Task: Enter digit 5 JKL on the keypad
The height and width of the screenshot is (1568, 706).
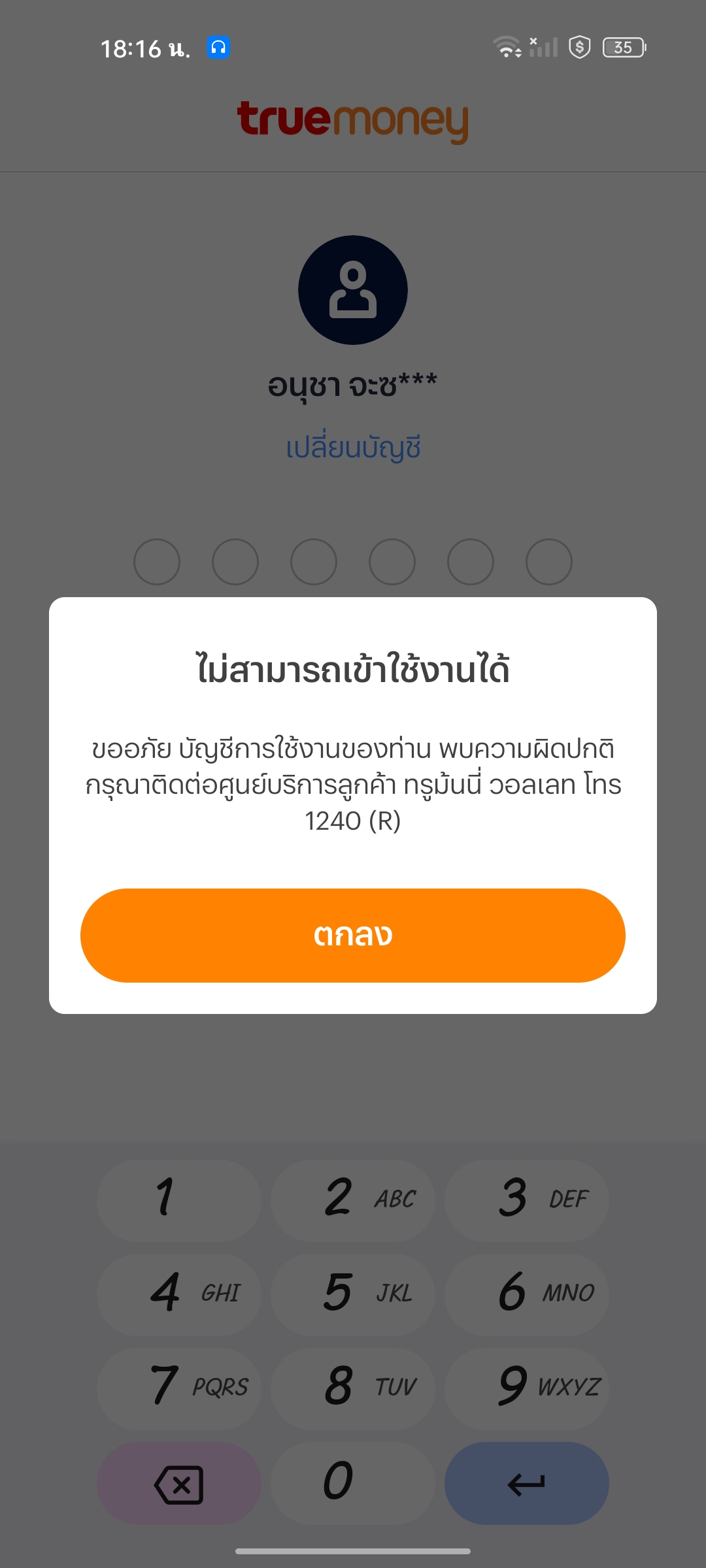Action: click(353, 1294)
